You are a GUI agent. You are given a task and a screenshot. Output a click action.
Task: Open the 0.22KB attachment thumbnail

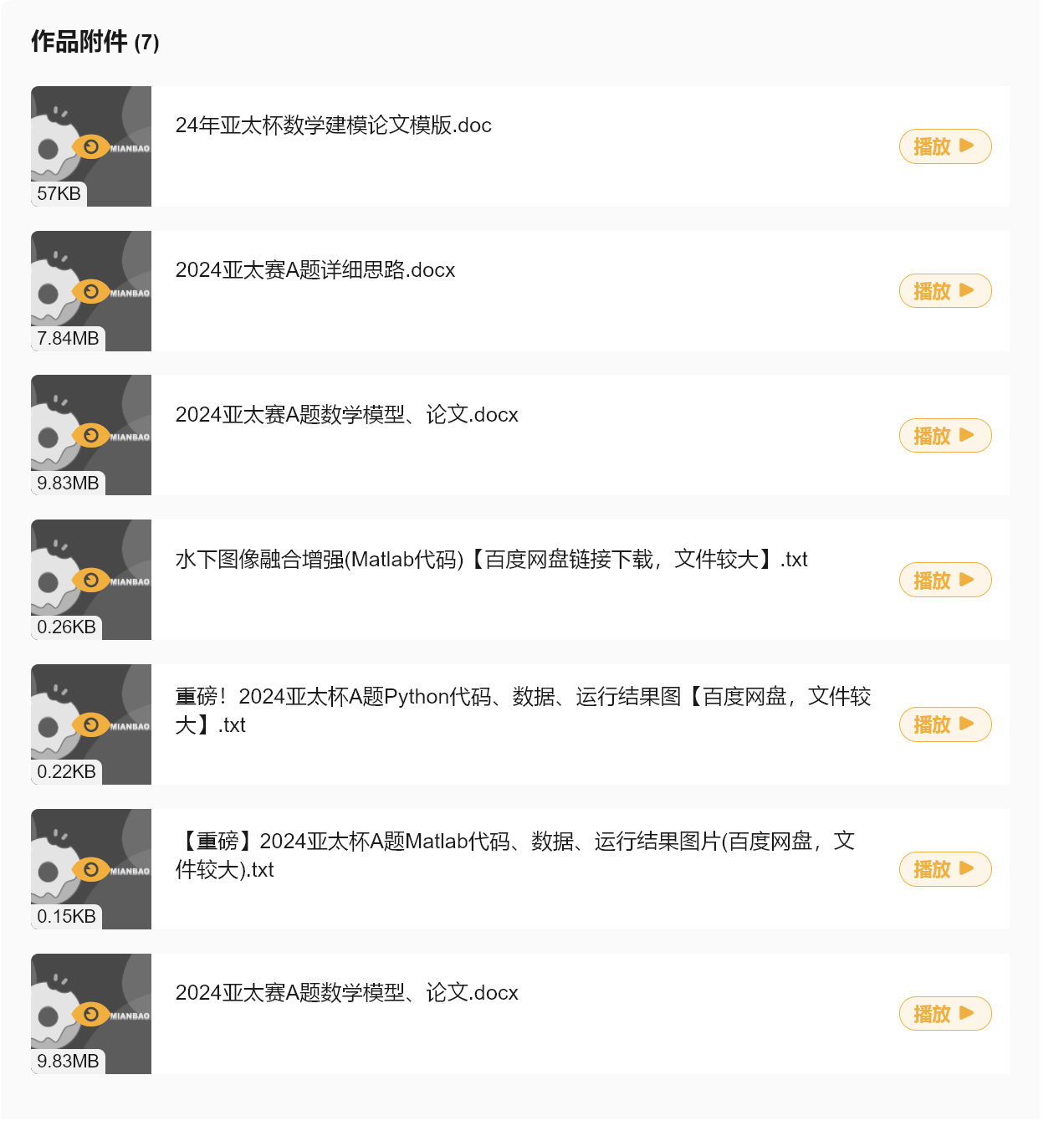coord(91,724)
